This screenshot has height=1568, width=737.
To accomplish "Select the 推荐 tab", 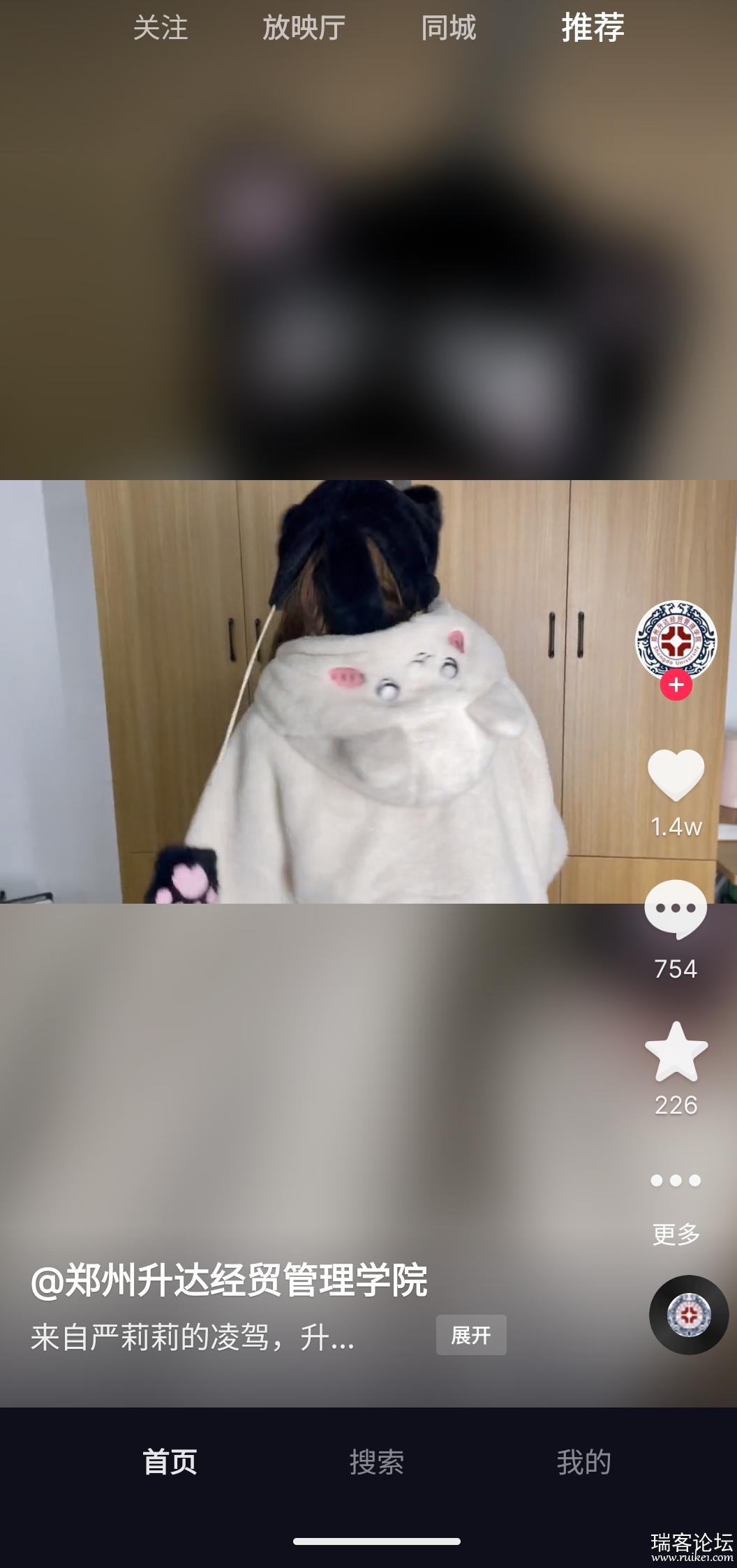I will point(593,28).
